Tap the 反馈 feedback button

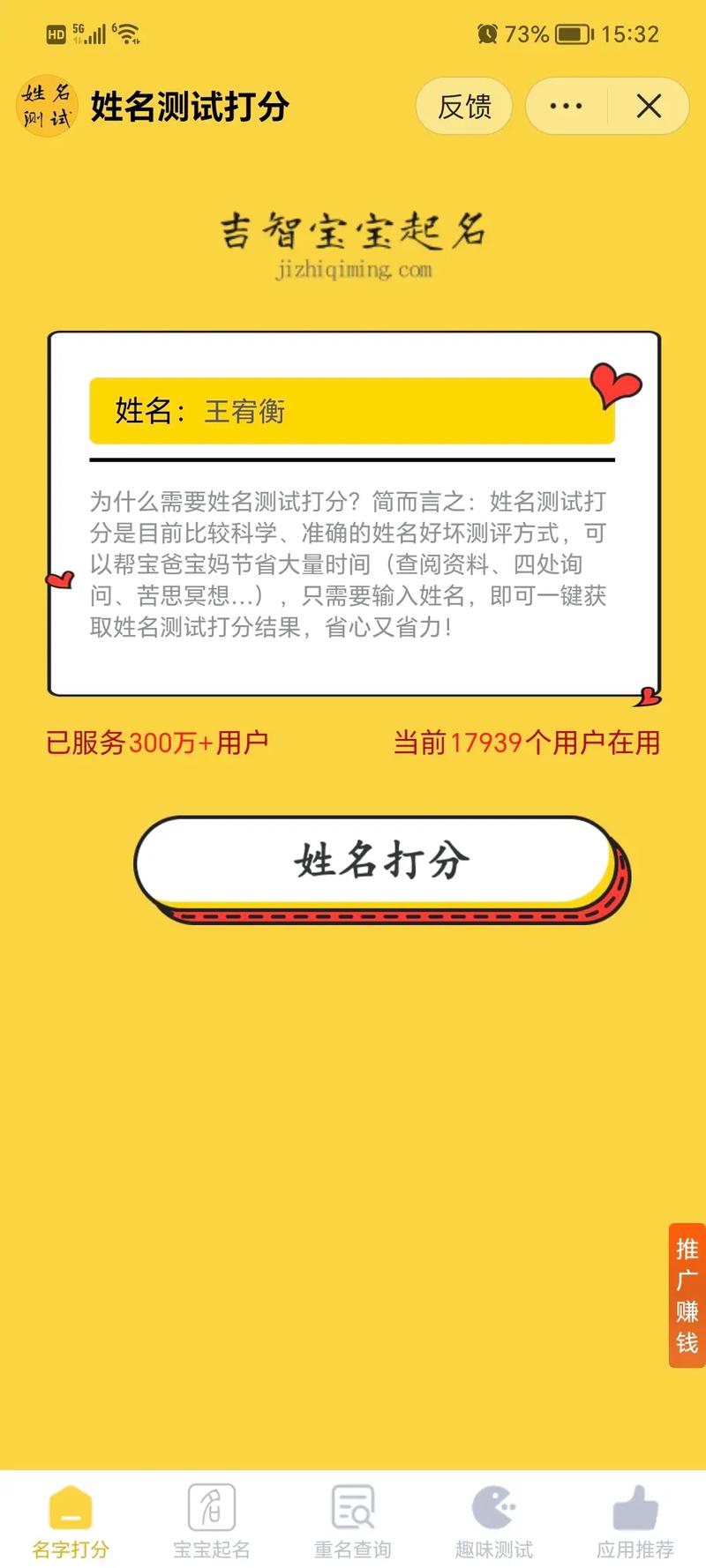point(464,107)
